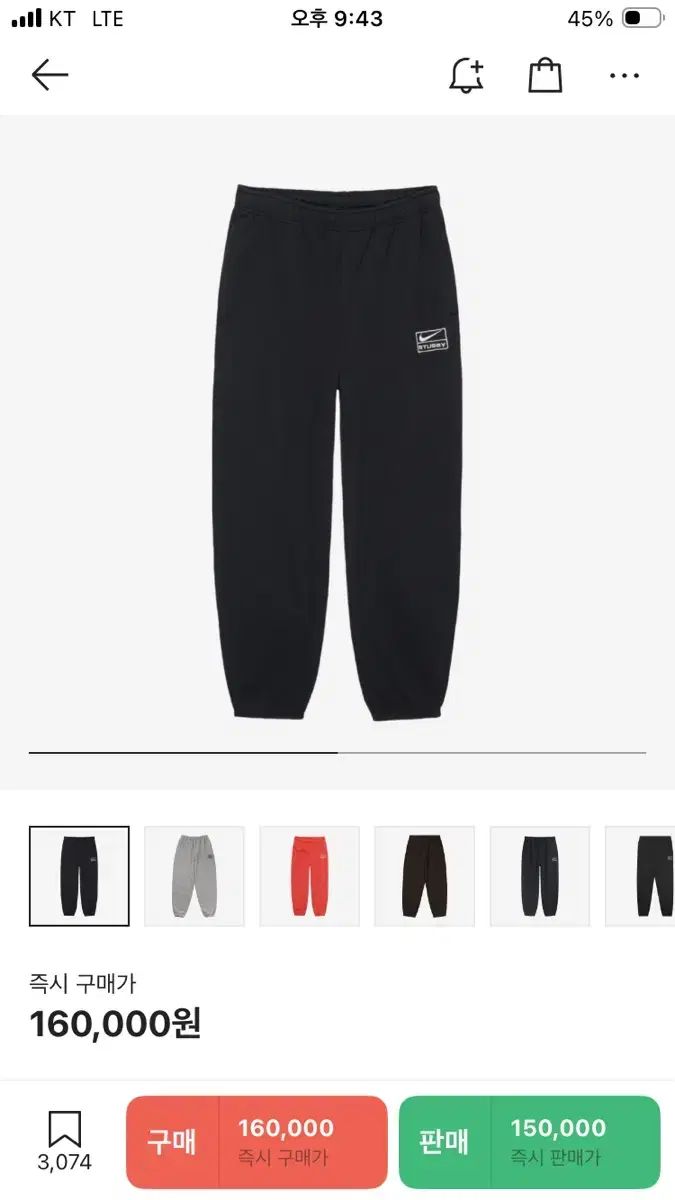
Task: Set a price alert with the bell icon
Action: (466, 75)
